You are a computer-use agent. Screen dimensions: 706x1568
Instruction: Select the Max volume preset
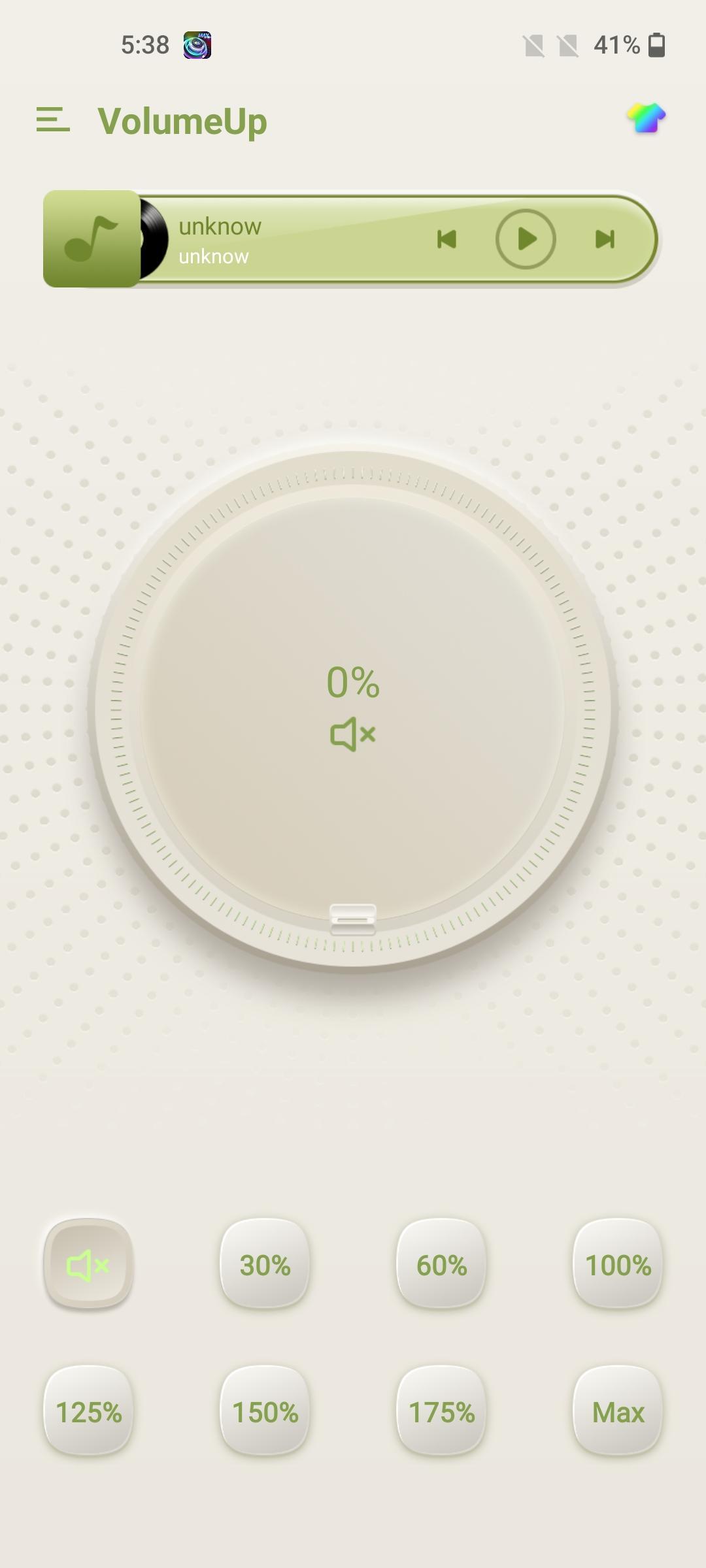tap(618, 1413)
